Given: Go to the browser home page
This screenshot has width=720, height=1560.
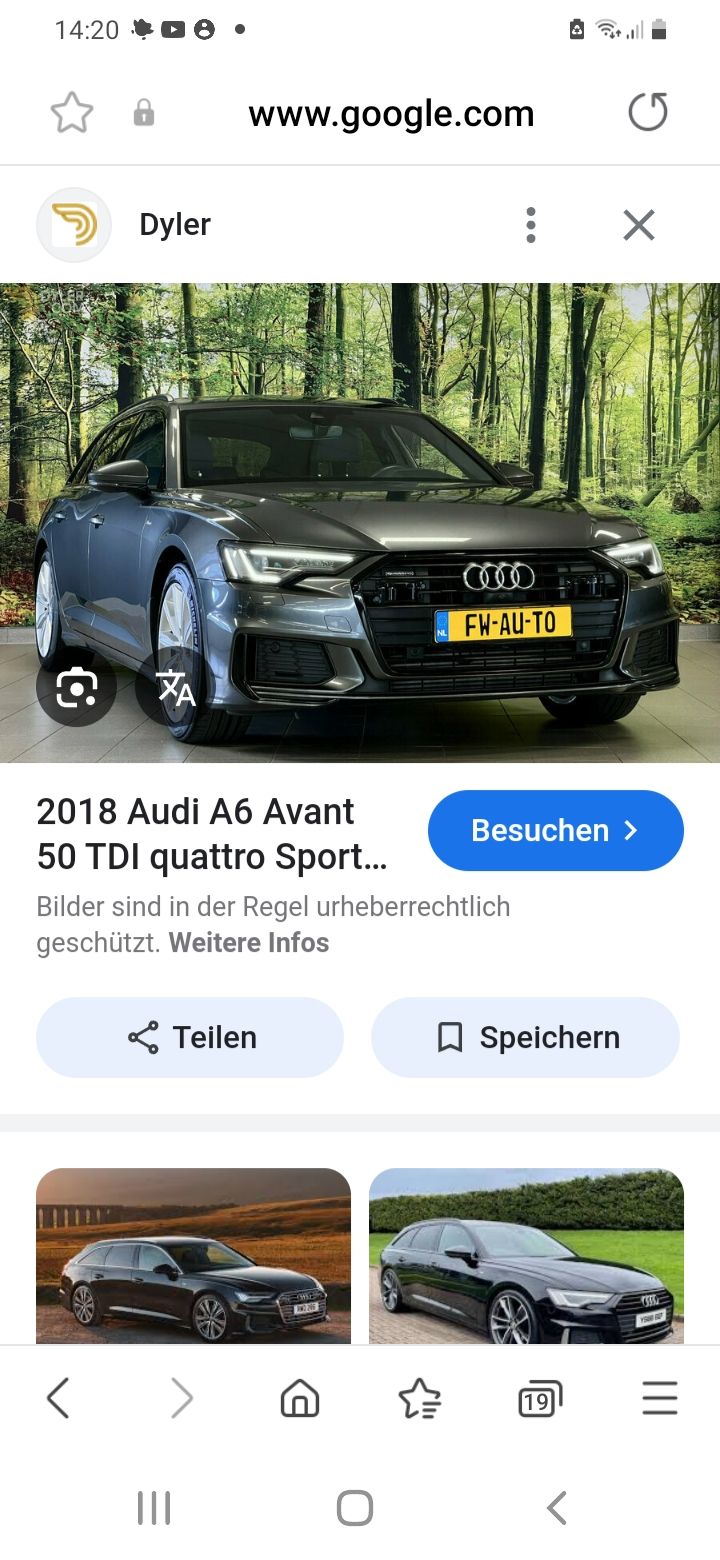Looking at the screenshot, I should tap(299, 1398).
